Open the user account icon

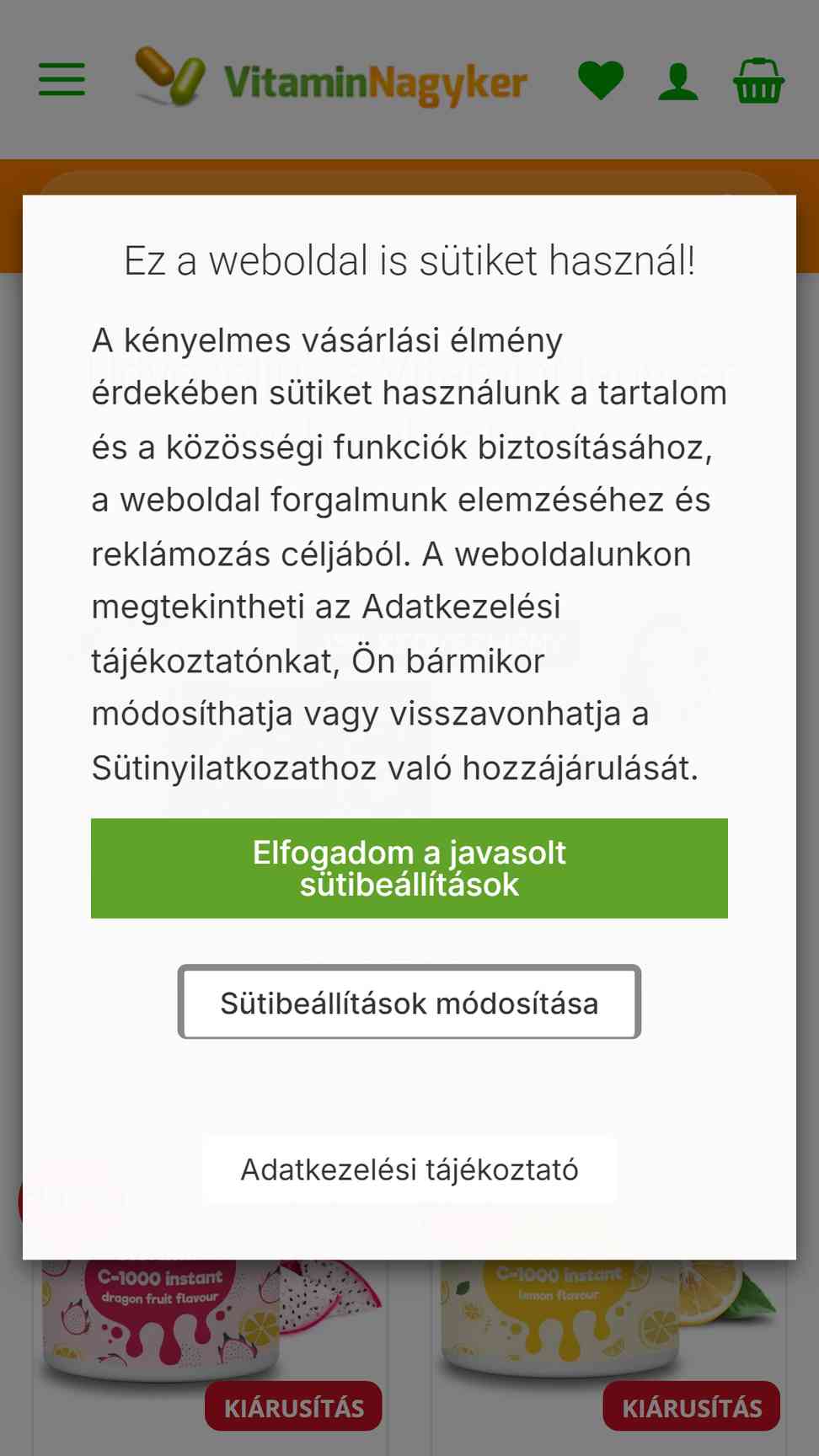(x=678, y=82)
